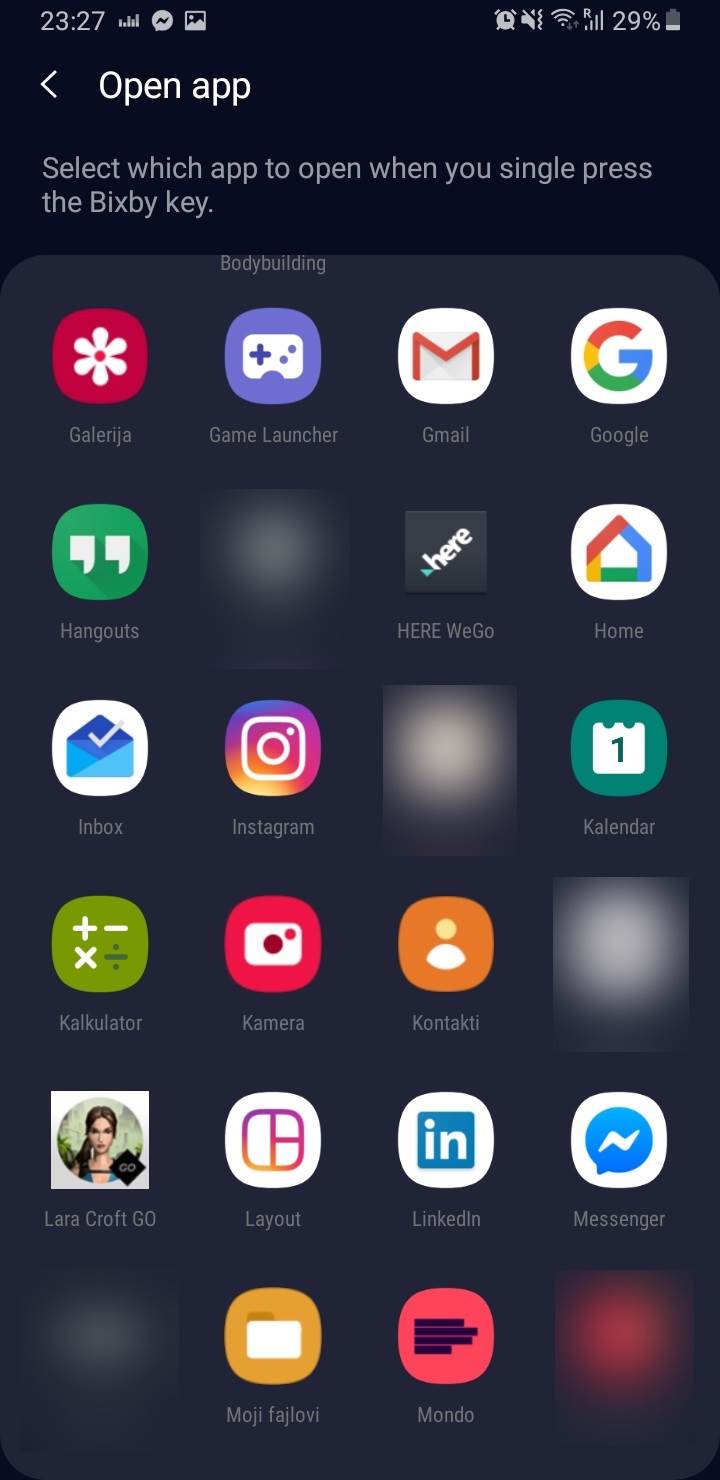Select the Inbox app
Viewport: 720px width, 1480px height.
point(100,747)
